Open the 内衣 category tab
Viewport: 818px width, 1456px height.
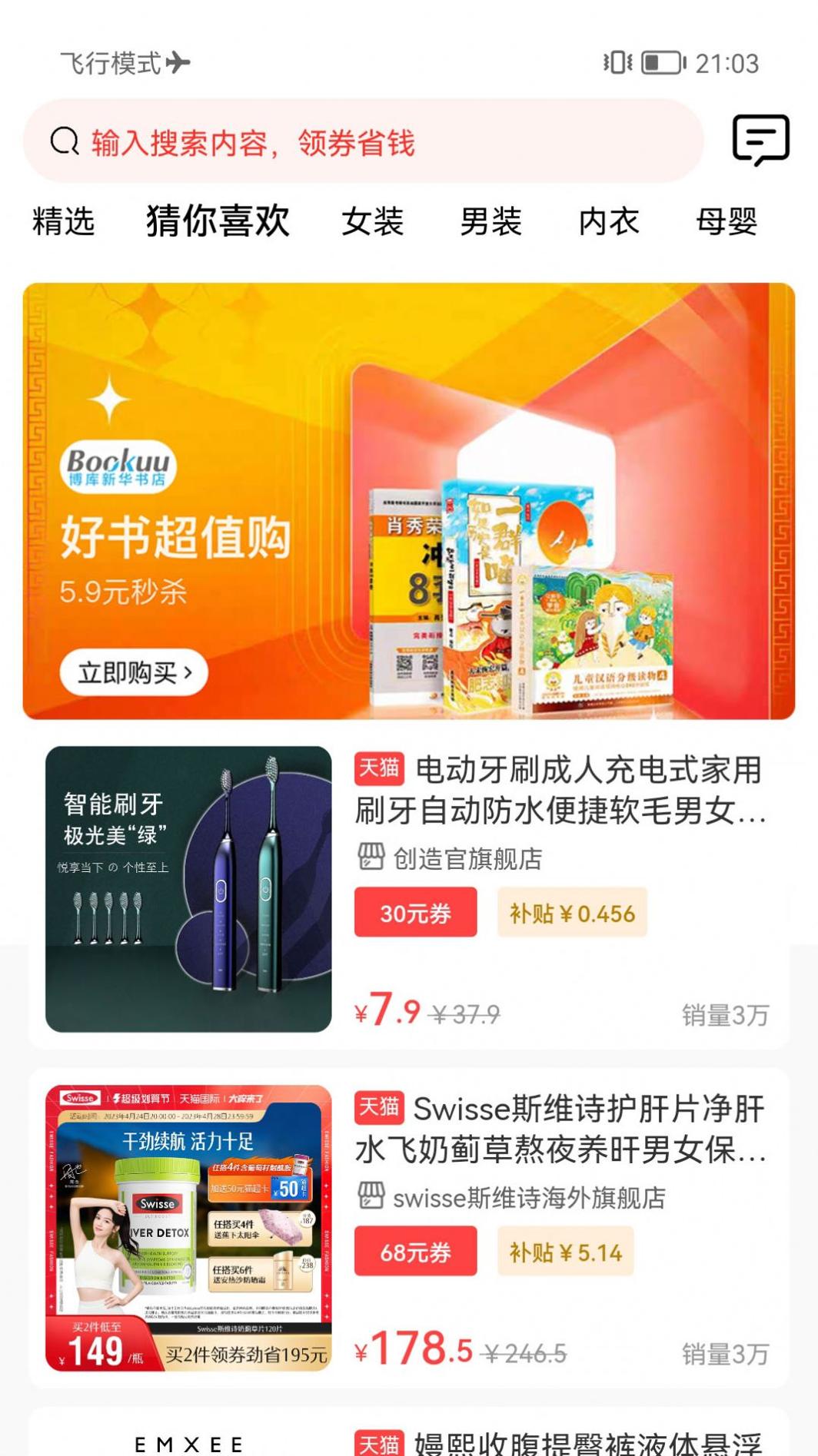point(610,223)
